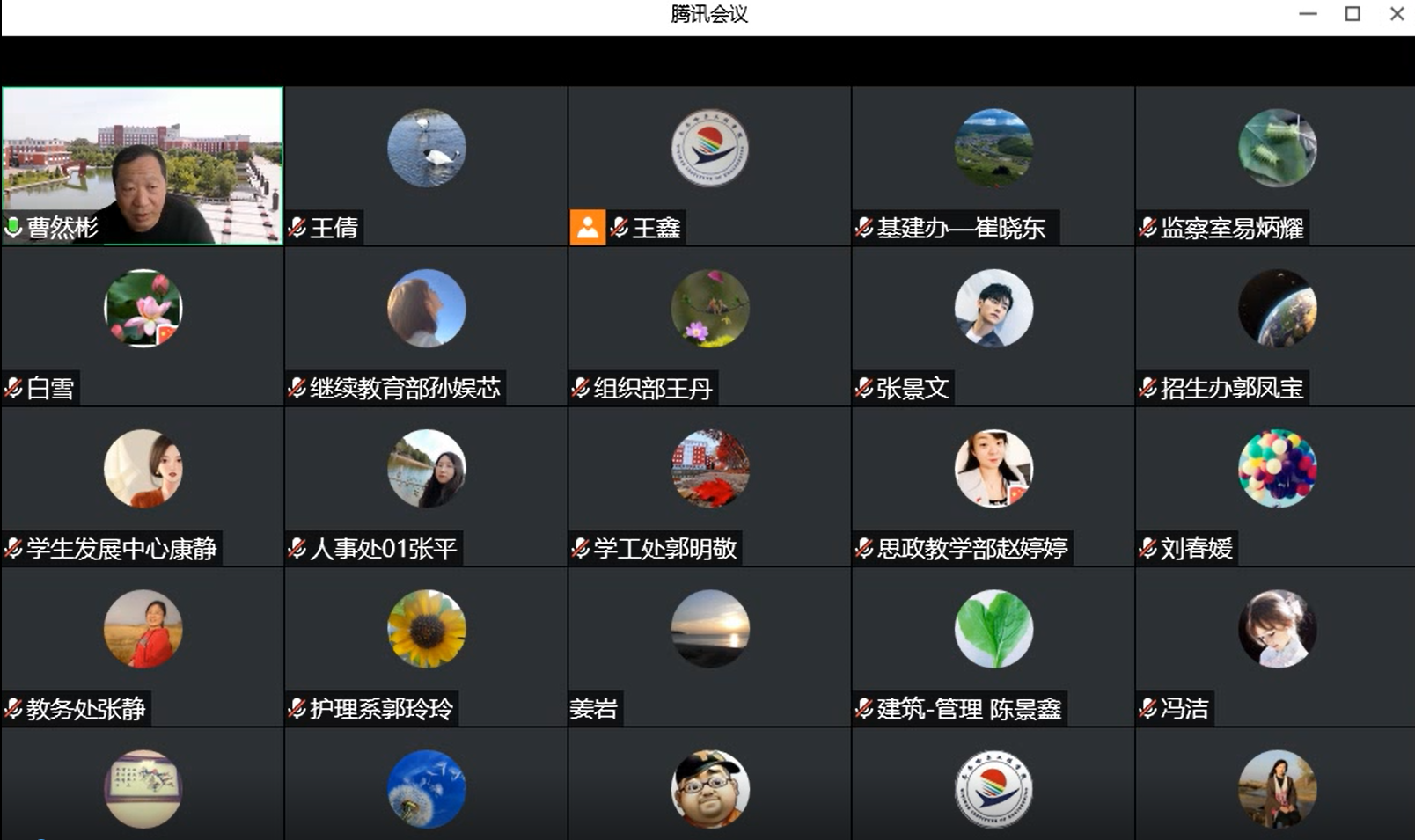Open participant tile 监察室易炳耀

tap(1276, 165)
